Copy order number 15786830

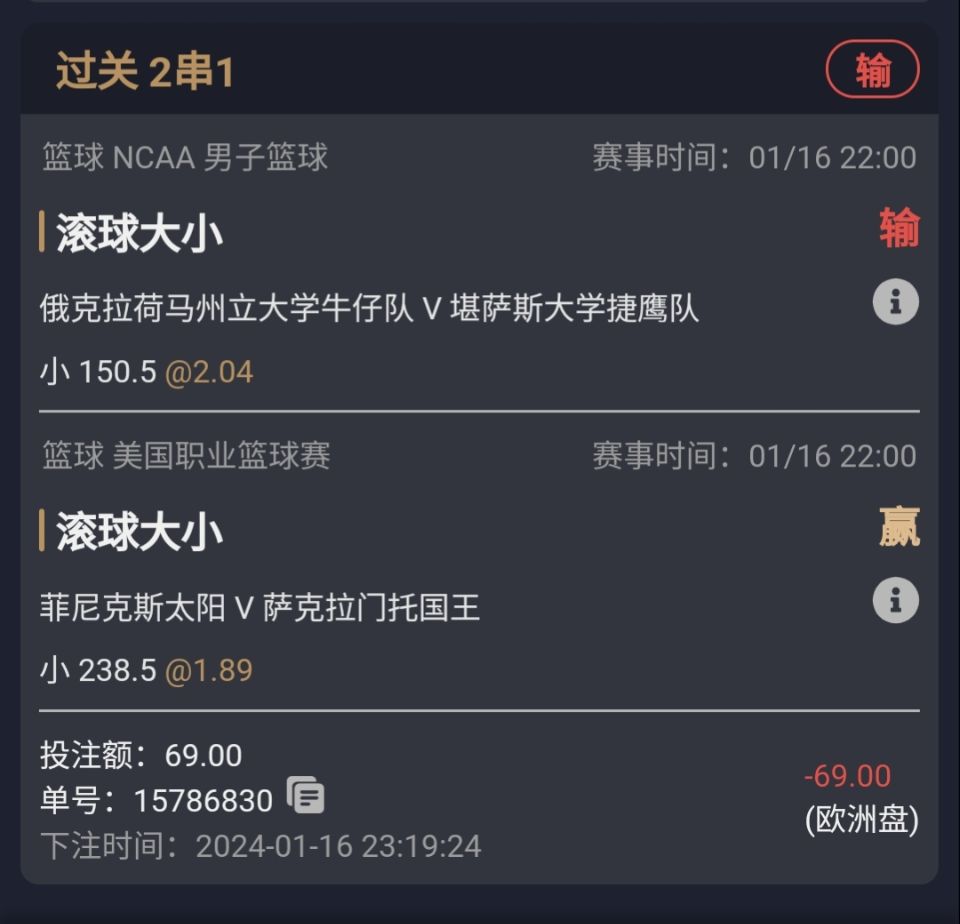pos(306,796)
